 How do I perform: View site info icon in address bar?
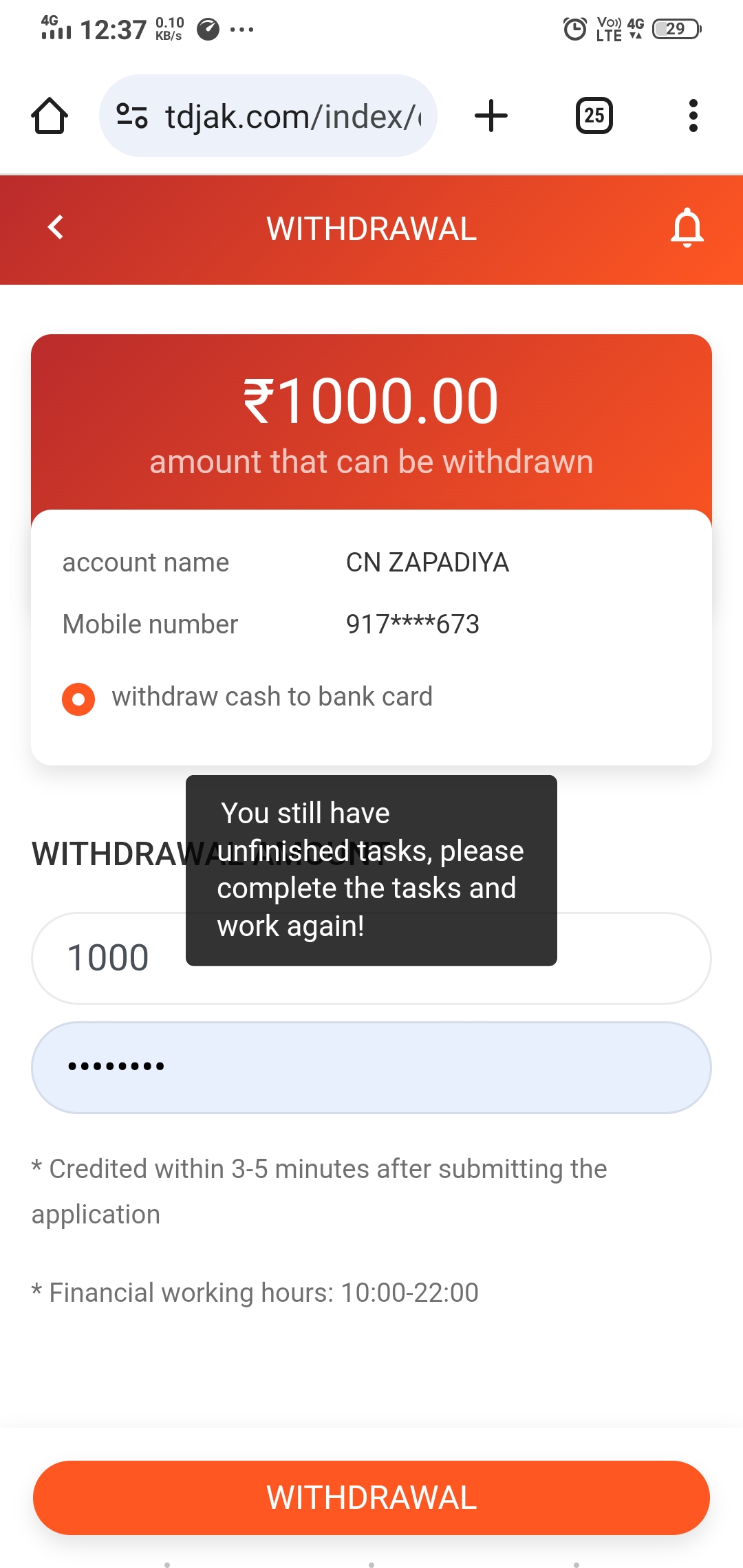pyautogui.click(x=131, y=116)
